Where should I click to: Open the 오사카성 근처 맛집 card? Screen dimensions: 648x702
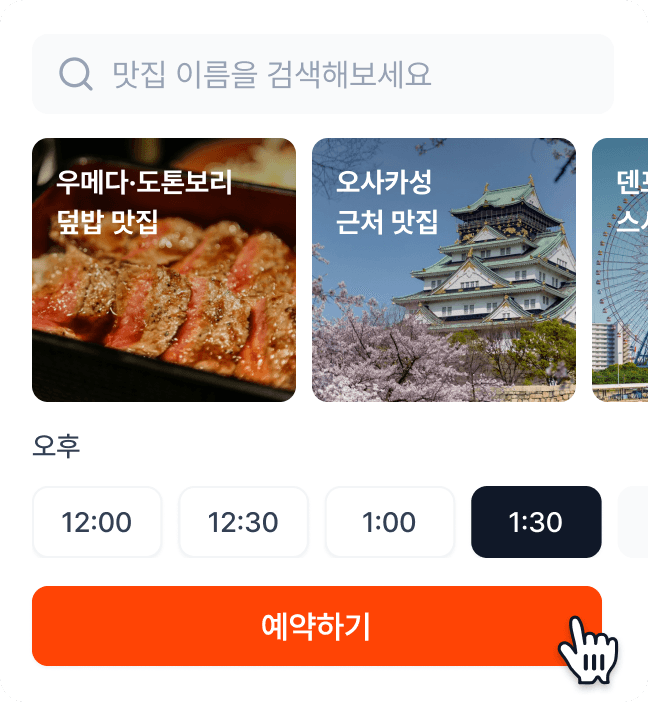(444, 270)
